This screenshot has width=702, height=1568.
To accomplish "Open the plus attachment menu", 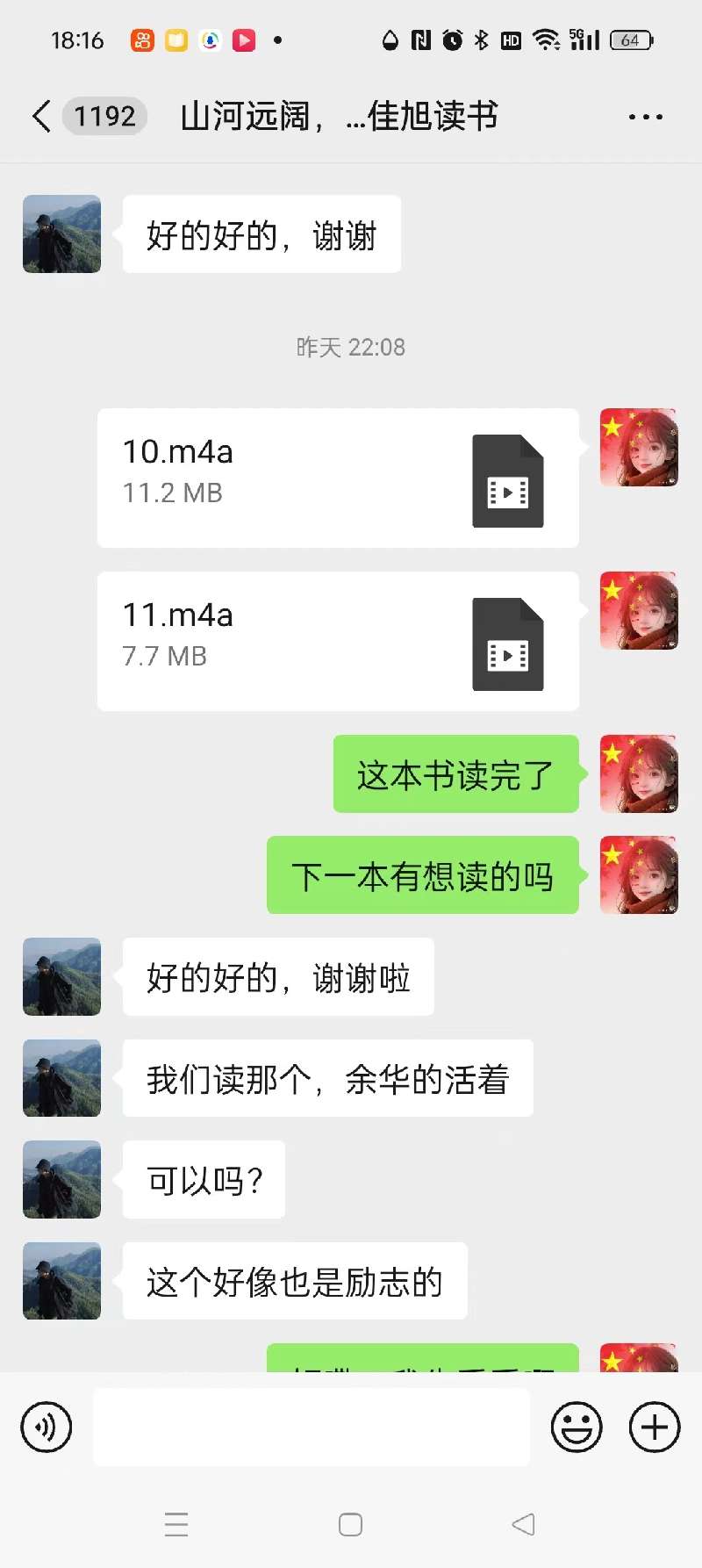I will tap(655, 1428).
